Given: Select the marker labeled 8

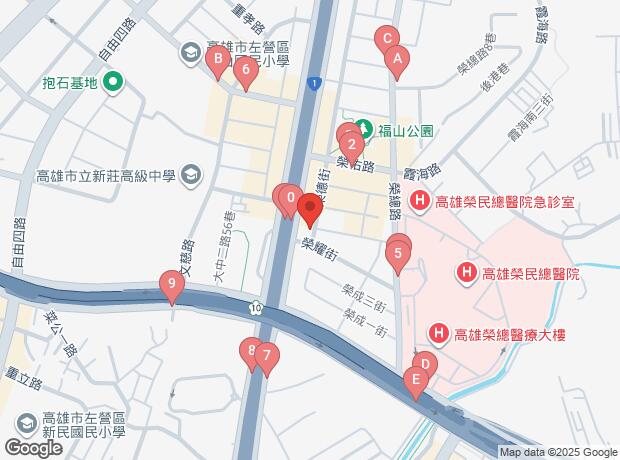Looking at the screenshot, I should click(251, 350).
